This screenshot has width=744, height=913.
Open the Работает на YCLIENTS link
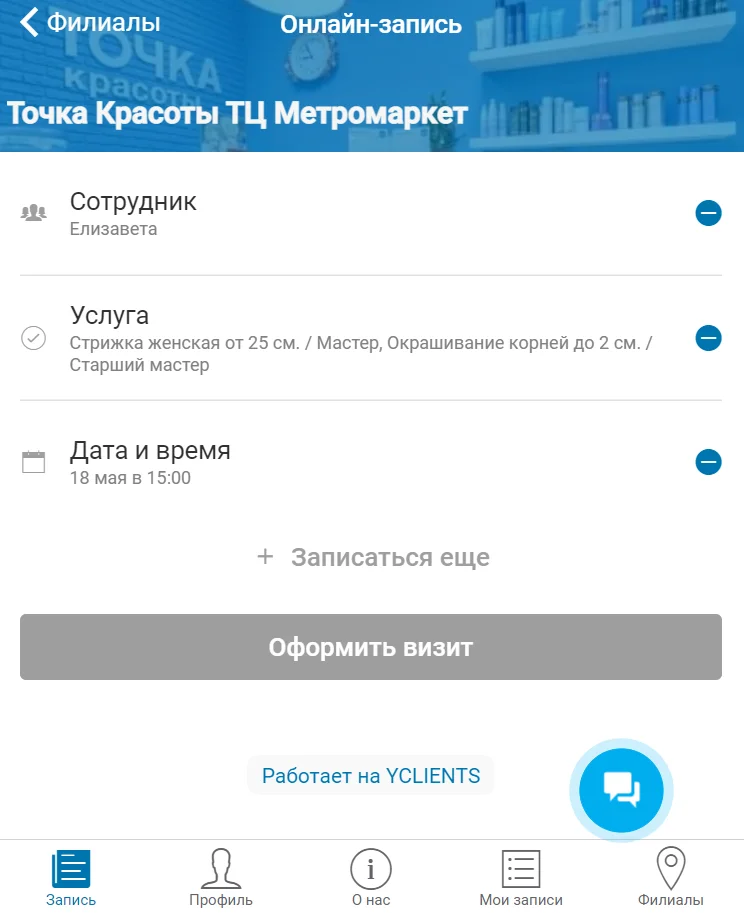(x=371, y=775)
